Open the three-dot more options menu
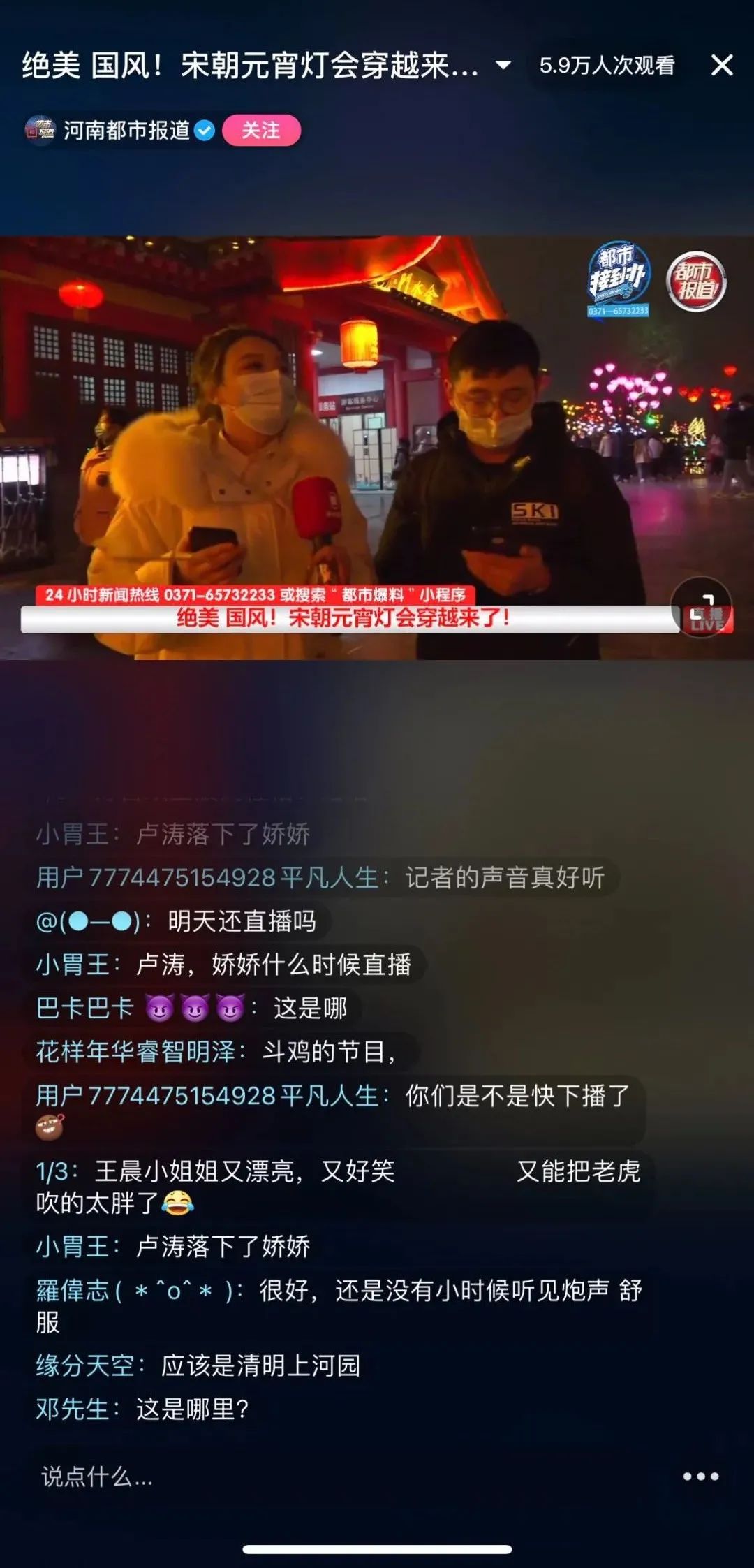The image size is (754, 1568). click(701, 1477)
